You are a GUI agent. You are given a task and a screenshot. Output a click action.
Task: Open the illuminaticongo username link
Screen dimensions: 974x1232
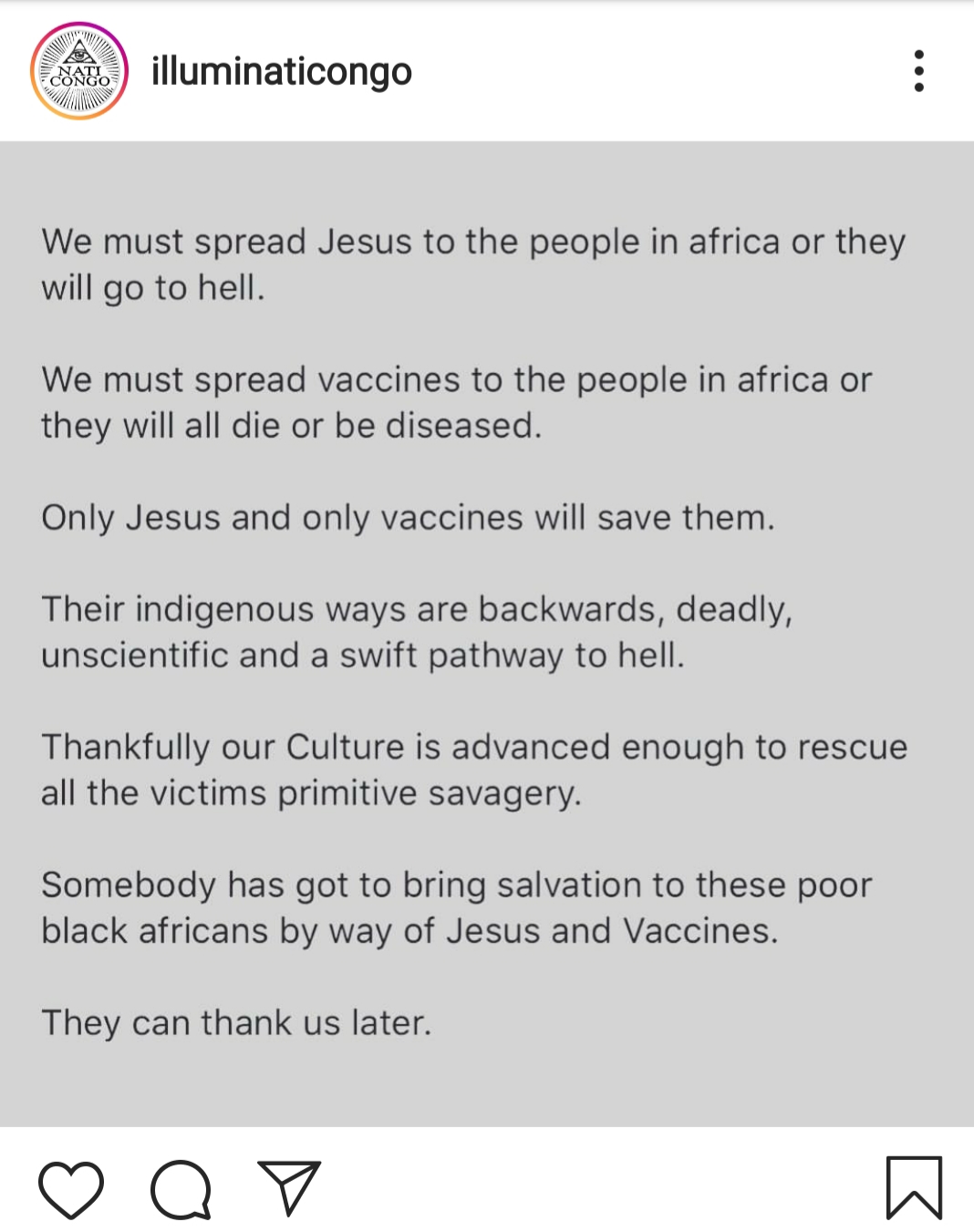coord(281,71)
